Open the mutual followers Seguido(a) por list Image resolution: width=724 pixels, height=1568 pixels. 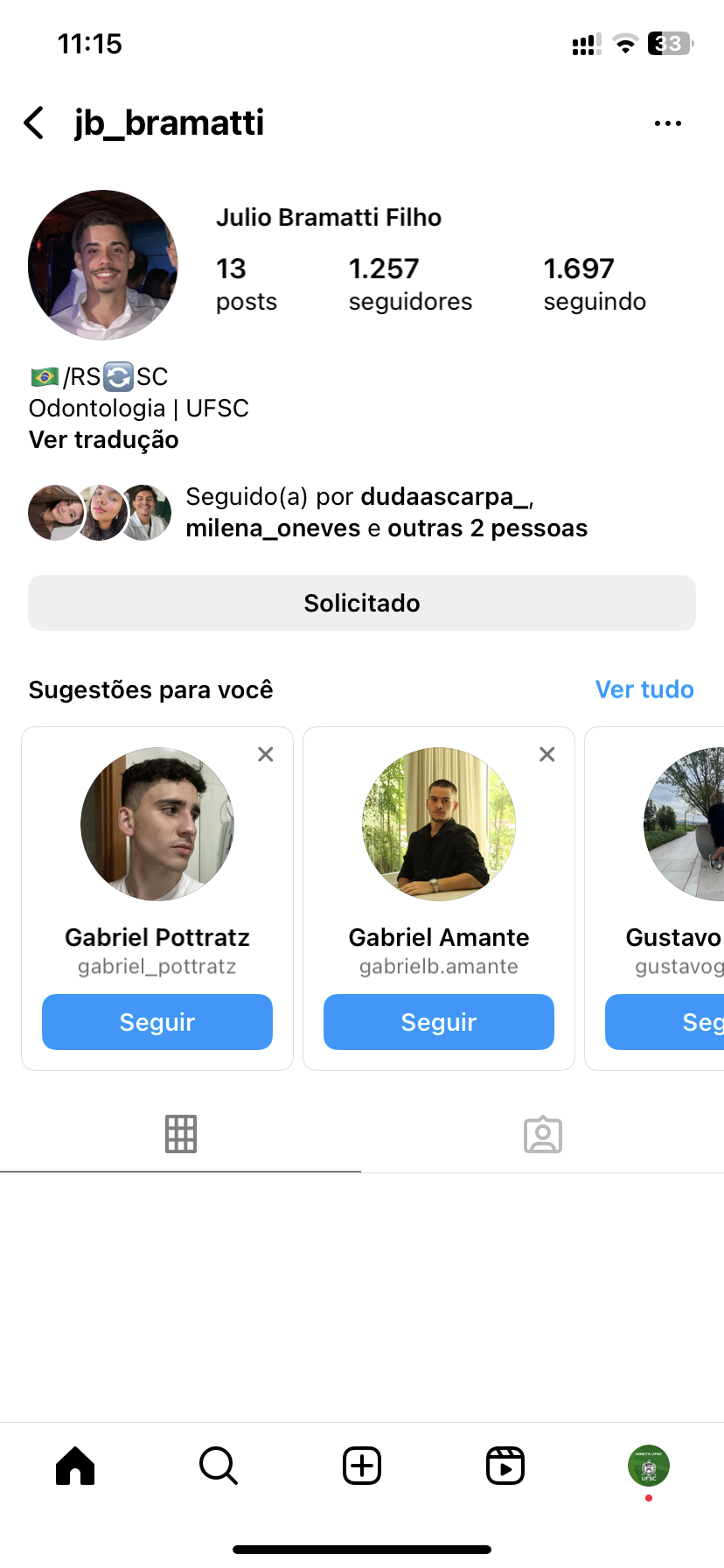coord(386,513)
